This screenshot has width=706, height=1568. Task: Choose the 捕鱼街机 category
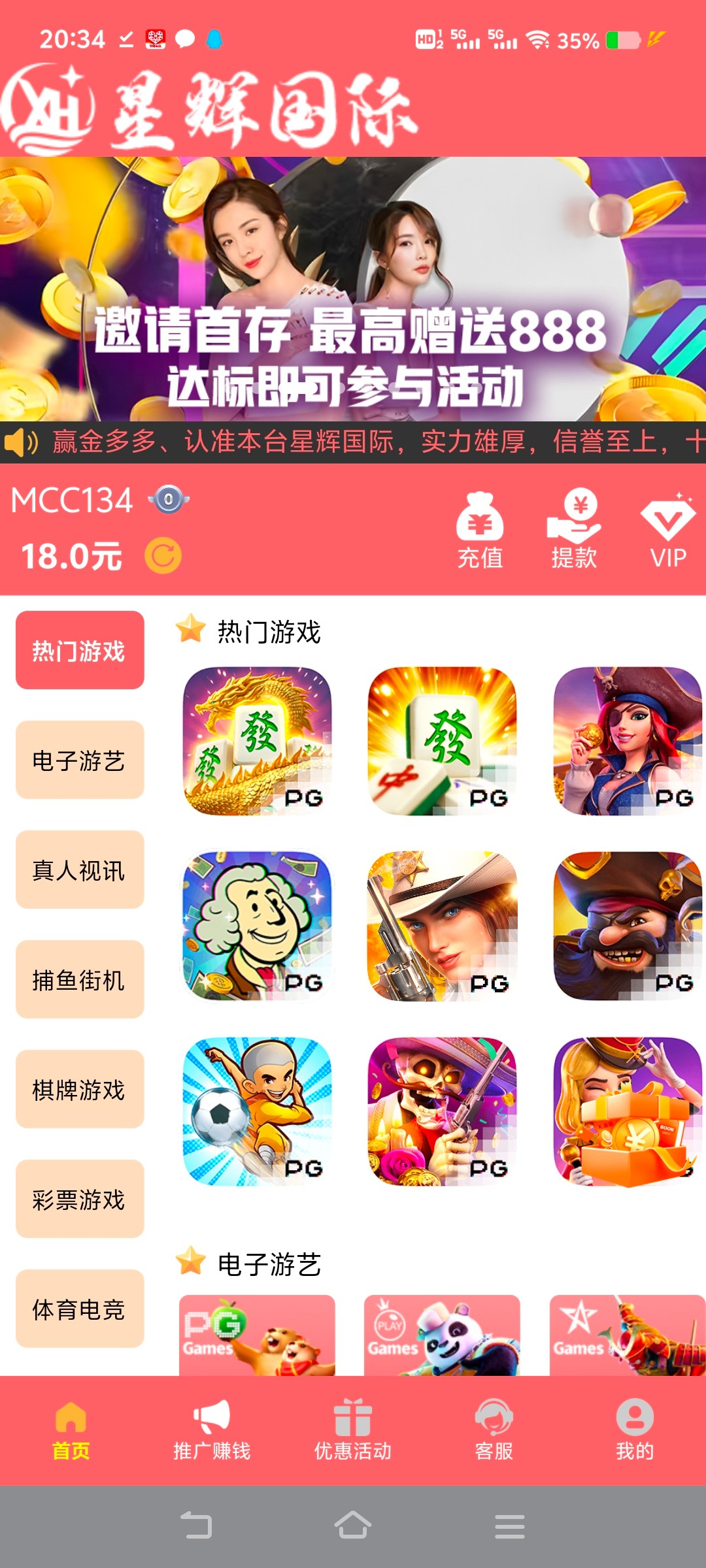[x=79, y=979]
